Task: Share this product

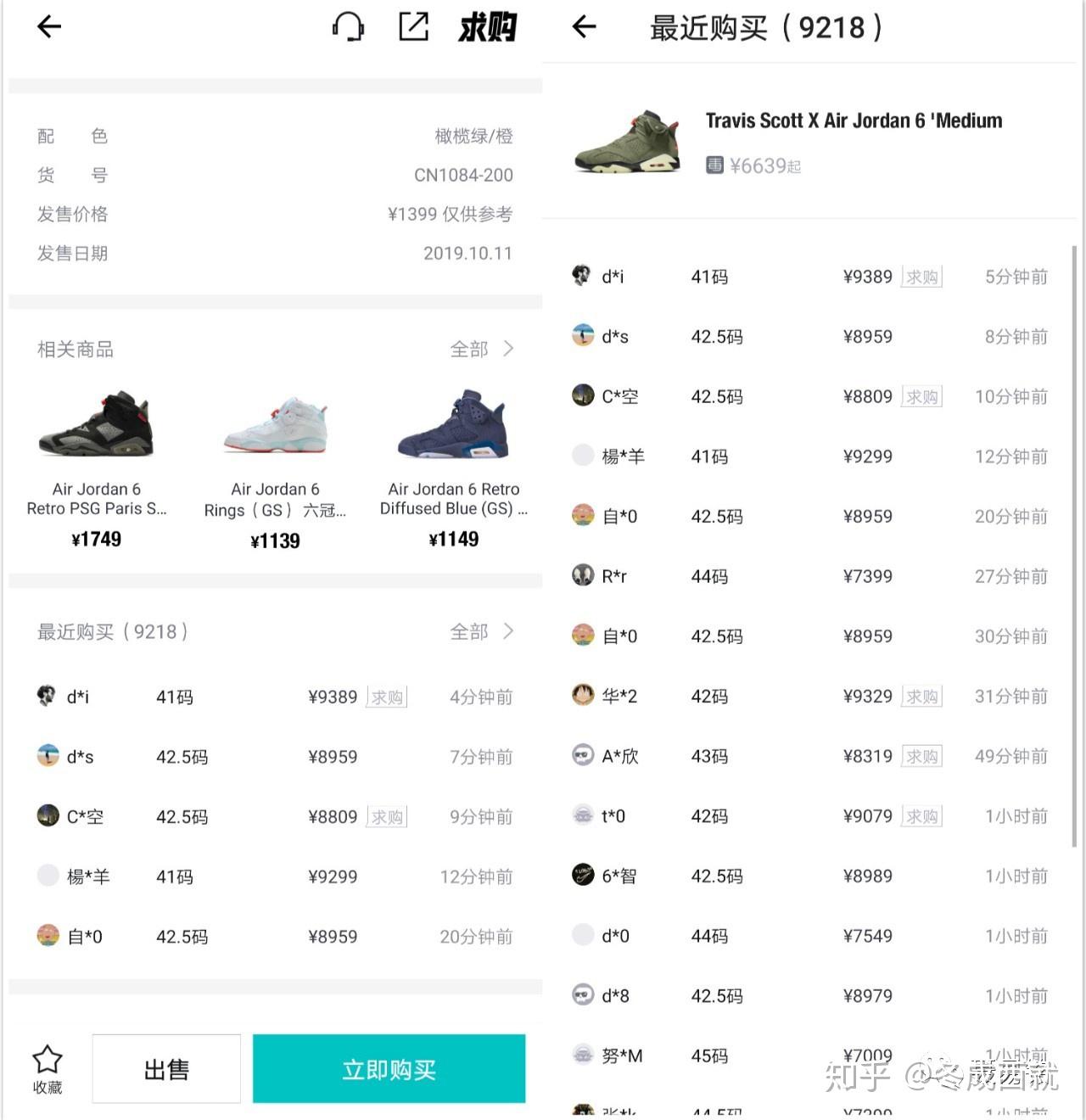Action: tap(414, 27)
